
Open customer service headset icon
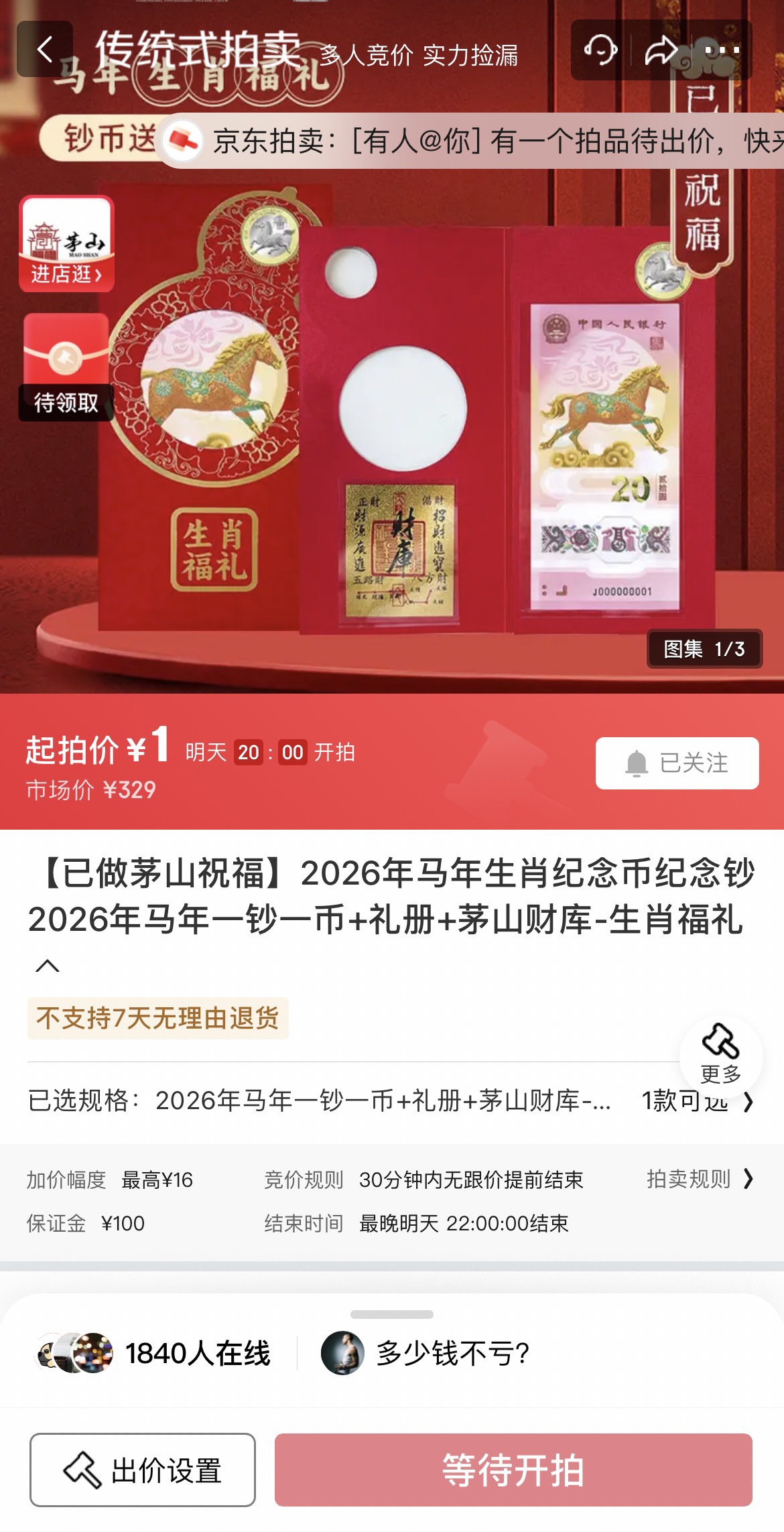pos(600,50)
